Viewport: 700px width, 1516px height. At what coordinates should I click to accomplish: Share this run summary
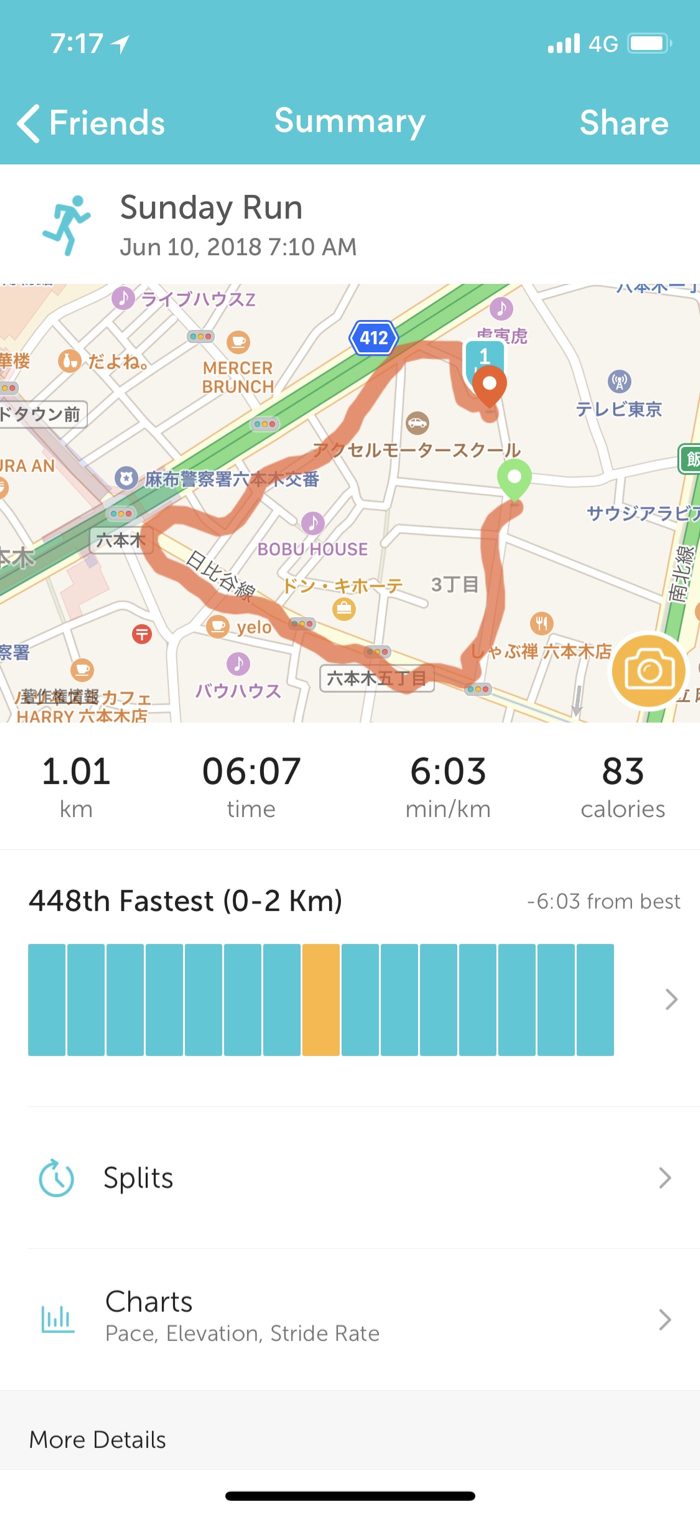click(x=623, y=123)
